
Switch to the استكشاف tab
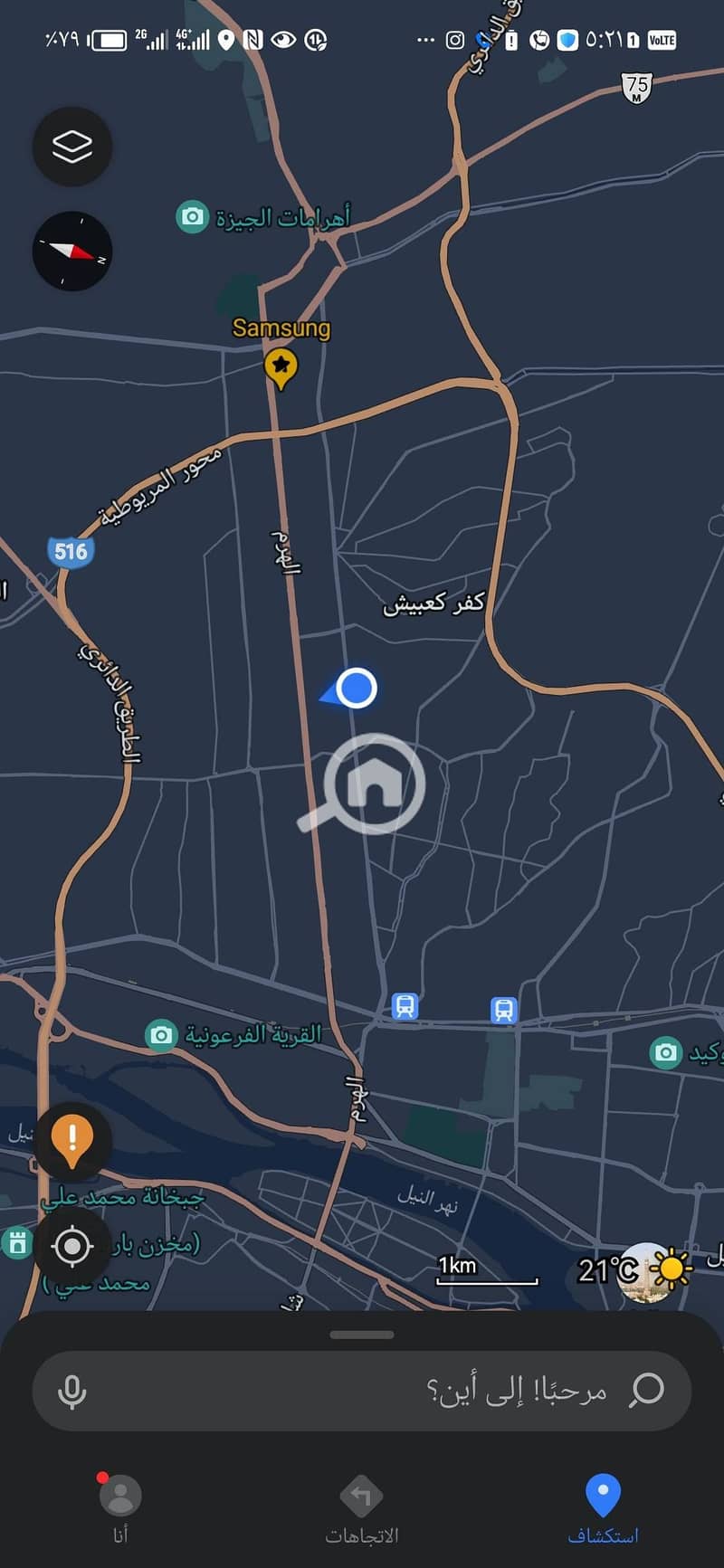click(x=603, y=1508)
